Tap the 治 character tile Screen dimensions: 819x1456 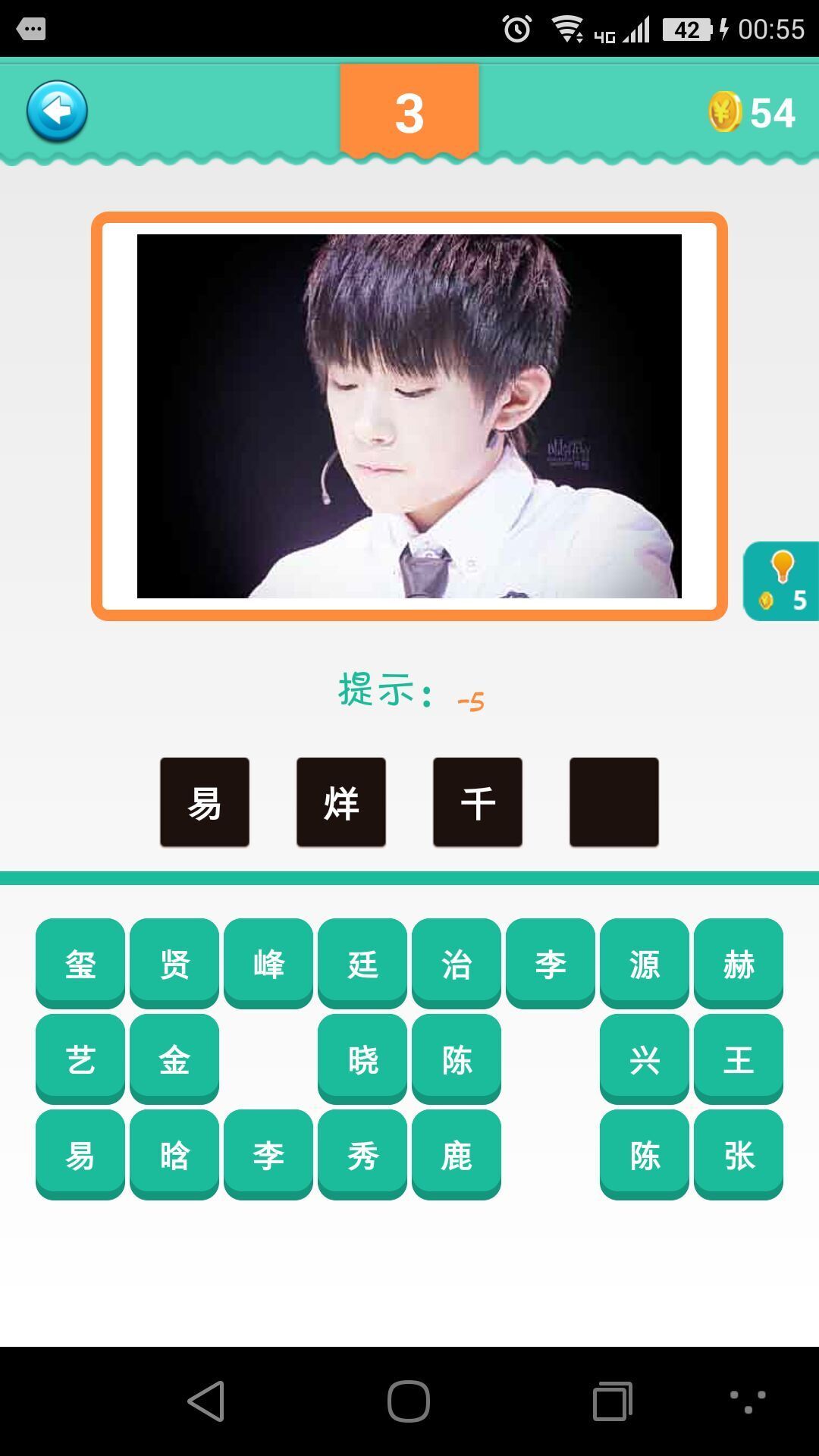tap(457, 963)
